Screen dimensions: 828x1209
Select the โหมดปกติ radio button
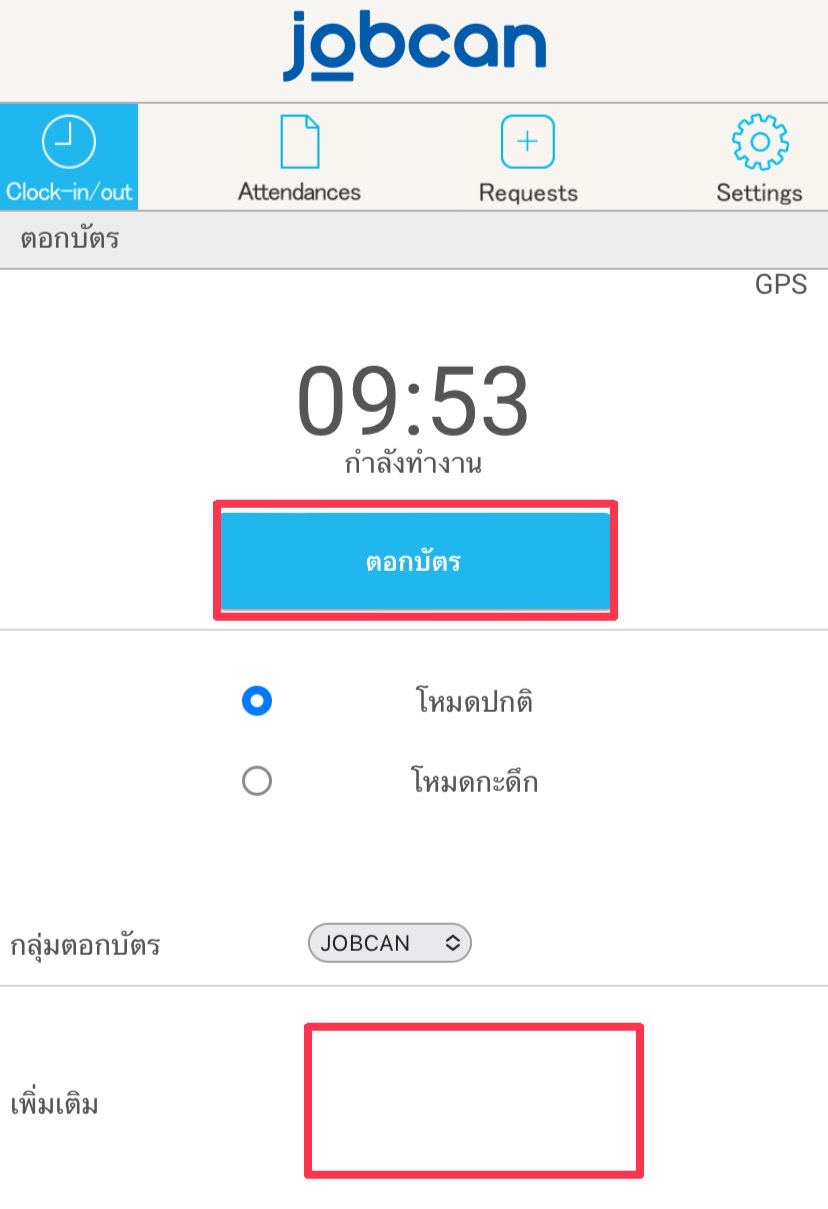coord(258,701)
